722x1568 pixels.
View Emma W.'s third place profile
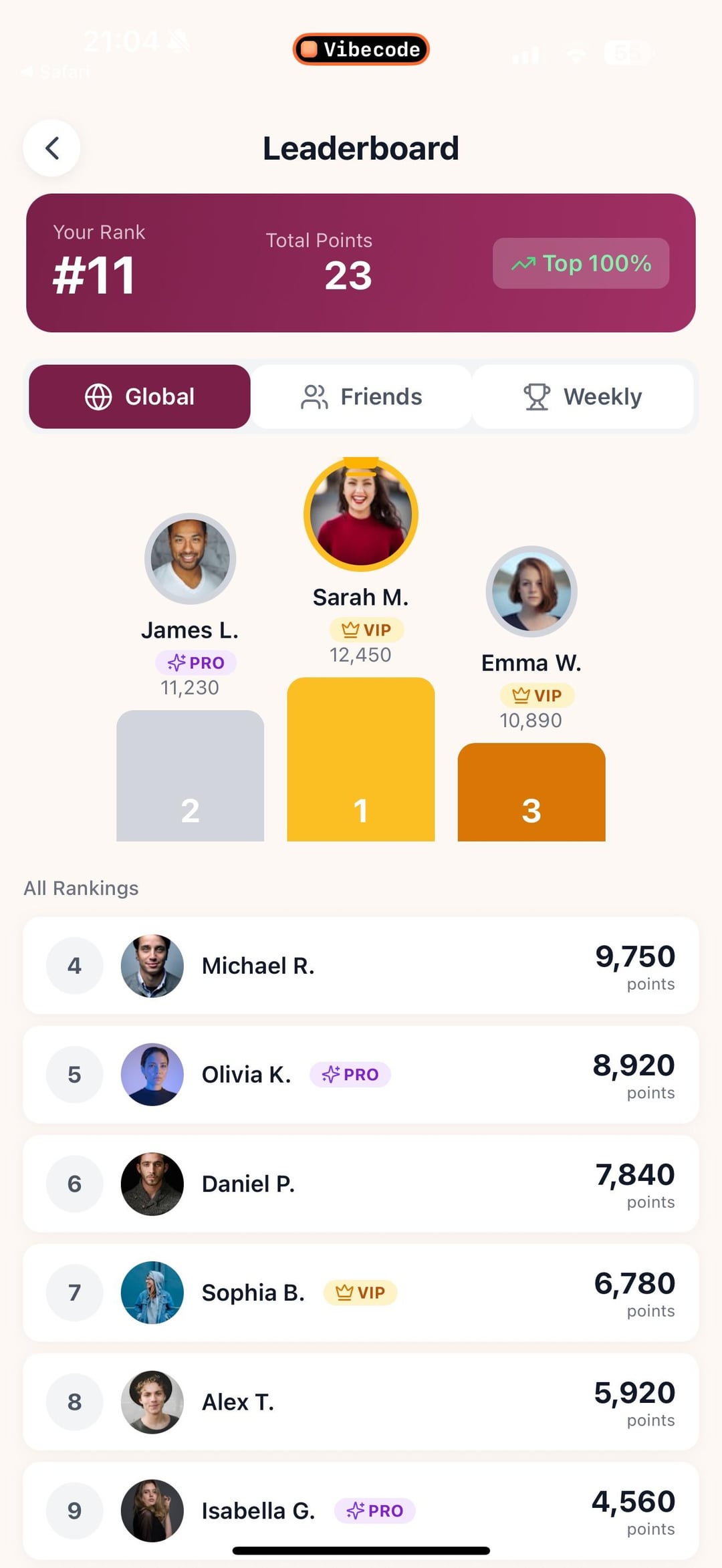[531, 592]
